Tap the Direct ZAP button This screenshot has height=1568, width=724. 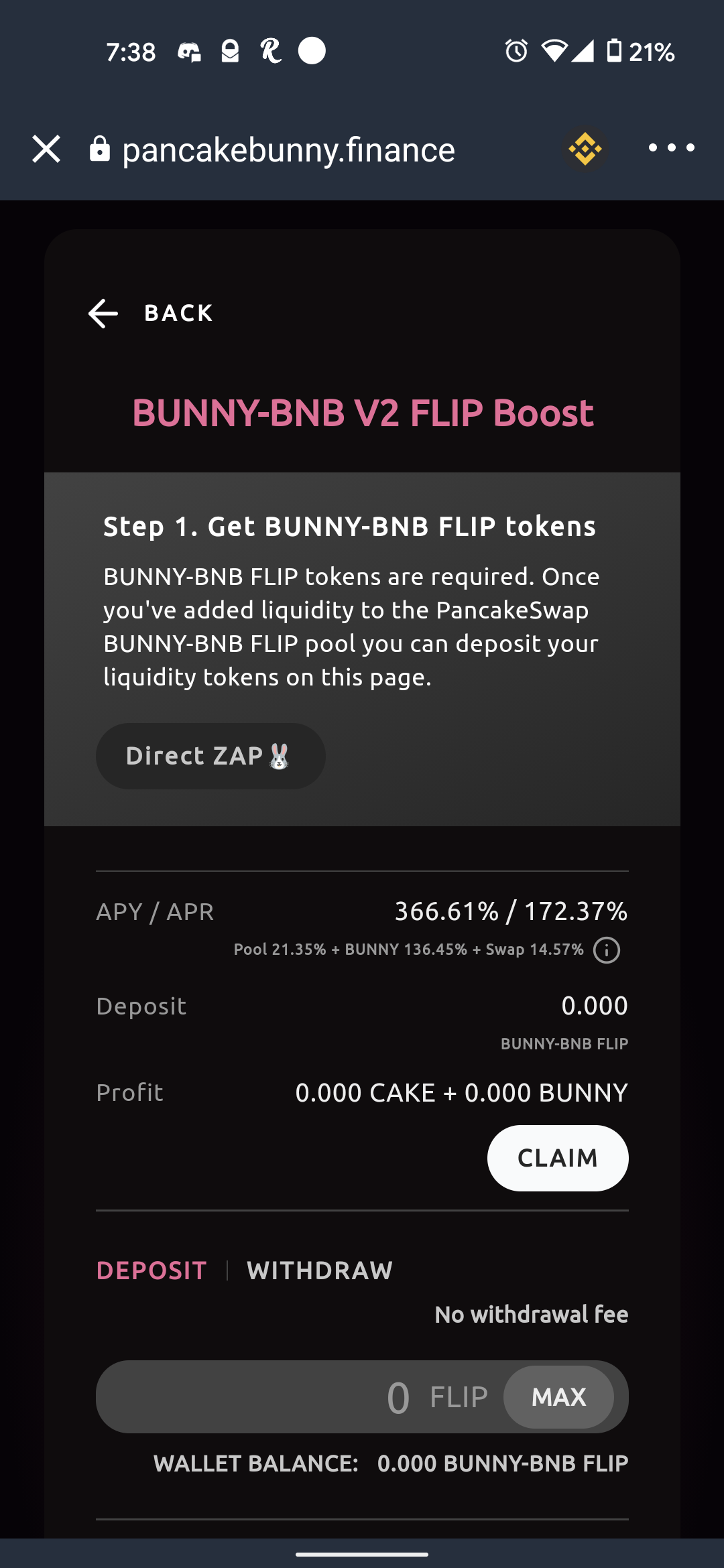pos(210,756)
